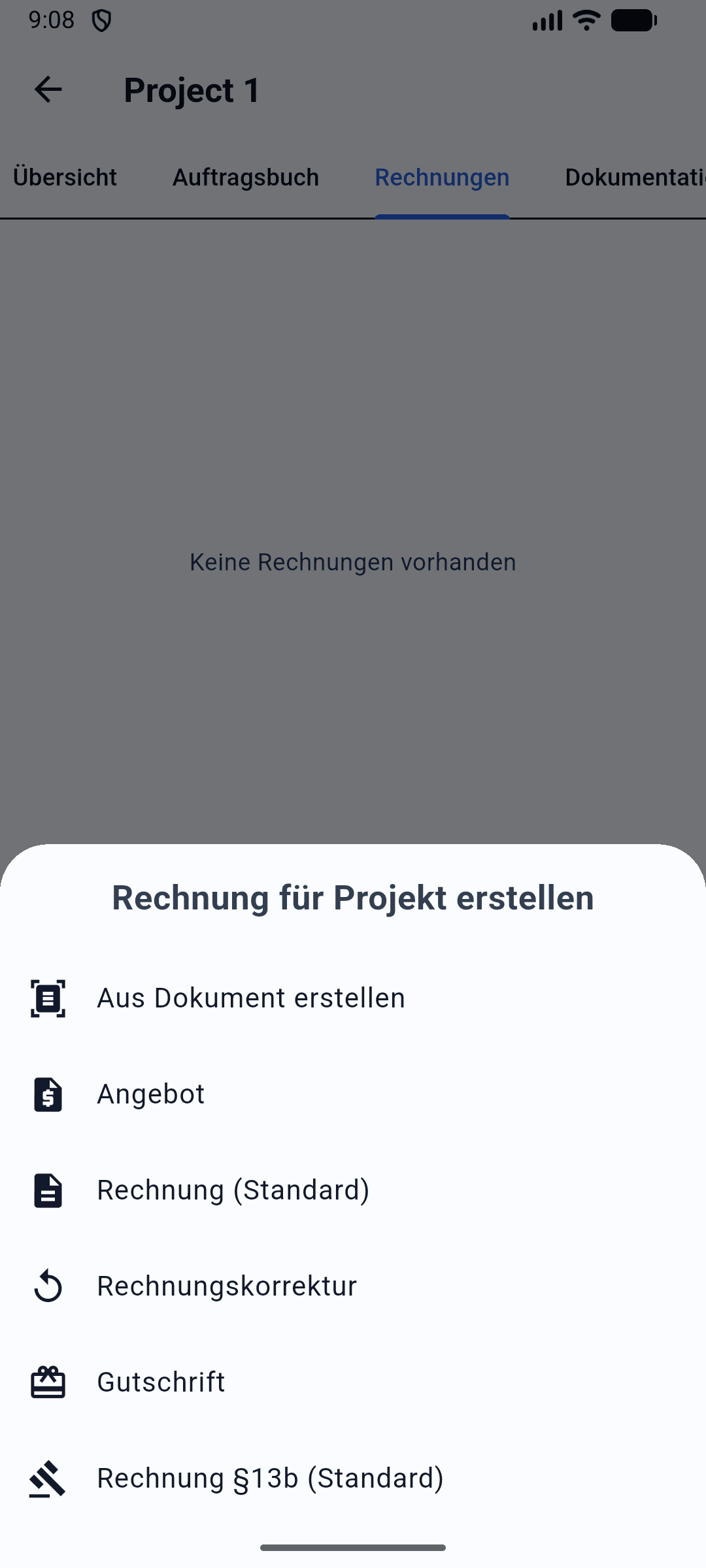The height and width of the screenshot is (1568, 706).
Task: Select the rotate-arrow icon beside Rechnungskorrektur
Action: pyautogui.click(x=48, y=1286)
